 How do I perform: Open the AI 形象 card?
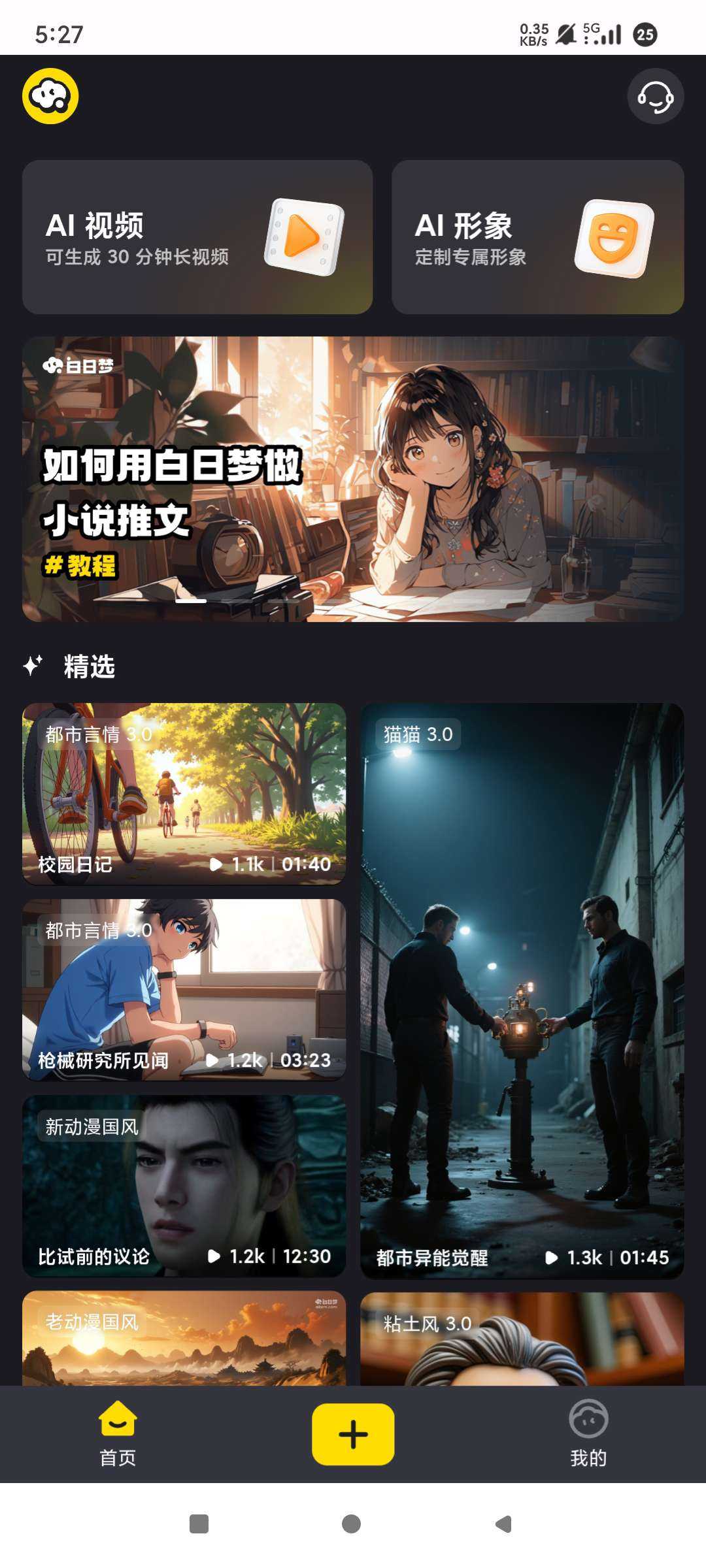pos(537,237)
